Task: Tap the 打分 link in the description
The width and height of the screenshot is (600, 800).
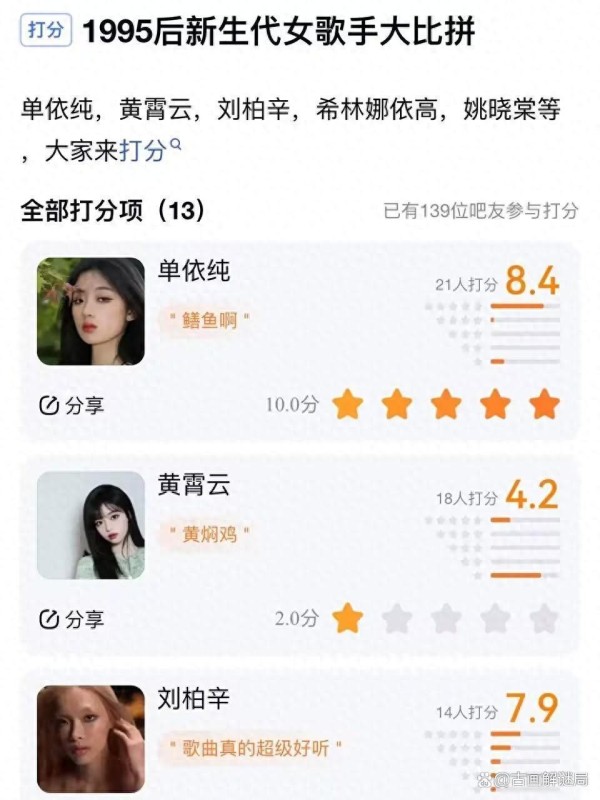Action: 143,151
